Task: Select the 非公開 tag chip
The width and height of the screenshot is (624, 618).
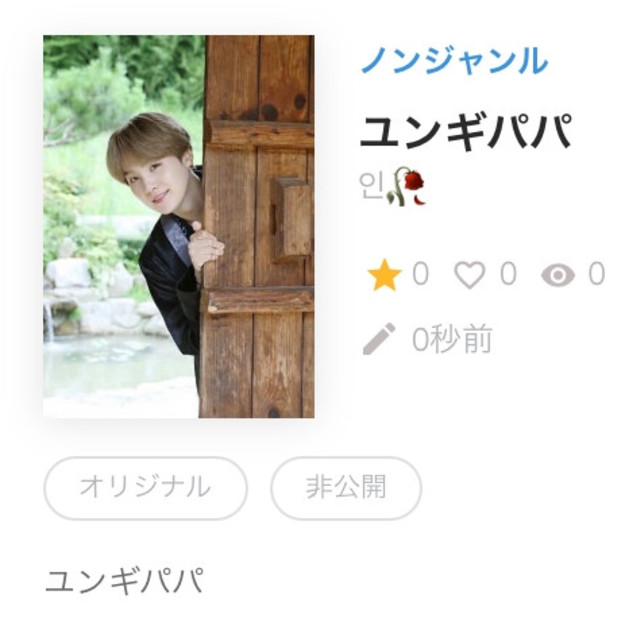Action: (346, 488)
